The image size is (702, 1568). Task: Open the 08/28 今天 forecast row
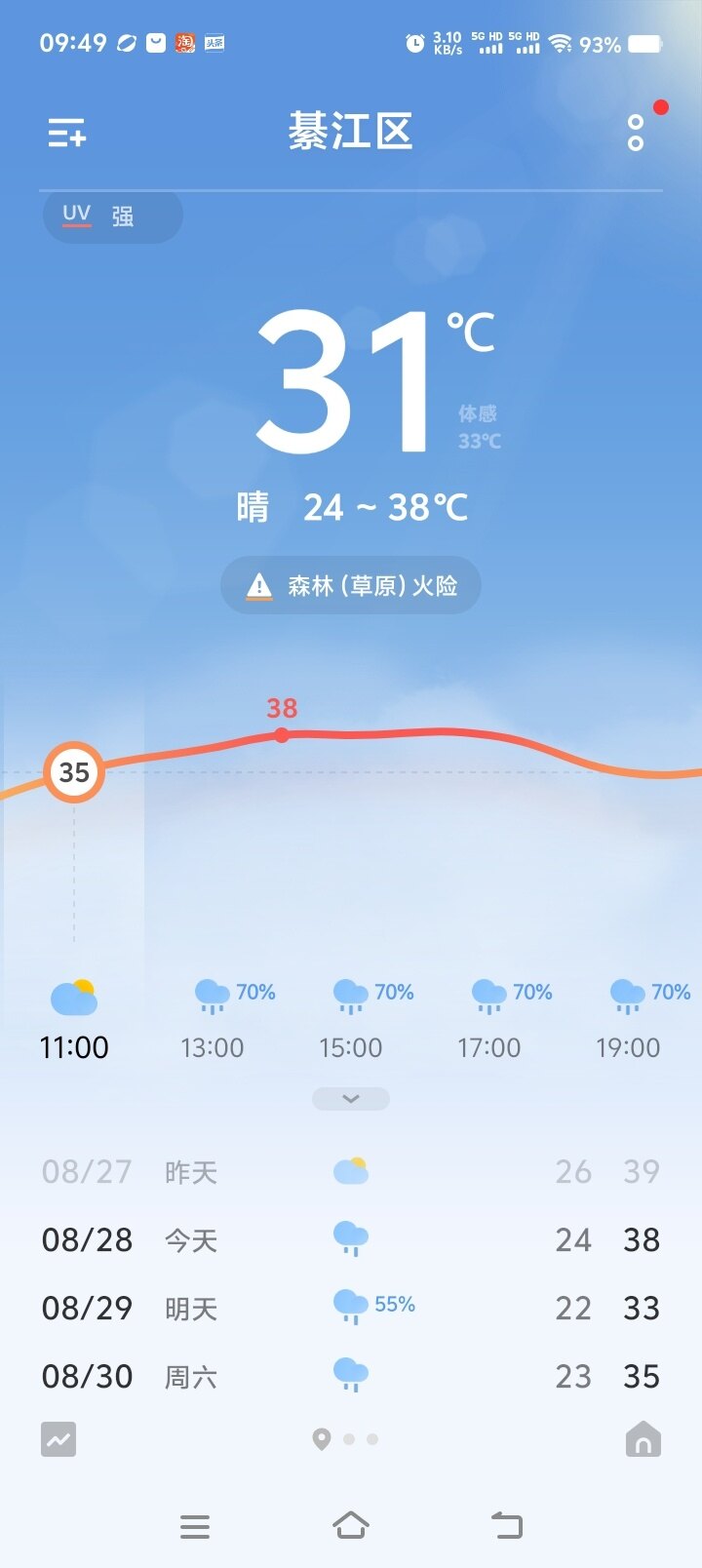coord(351,1239)
